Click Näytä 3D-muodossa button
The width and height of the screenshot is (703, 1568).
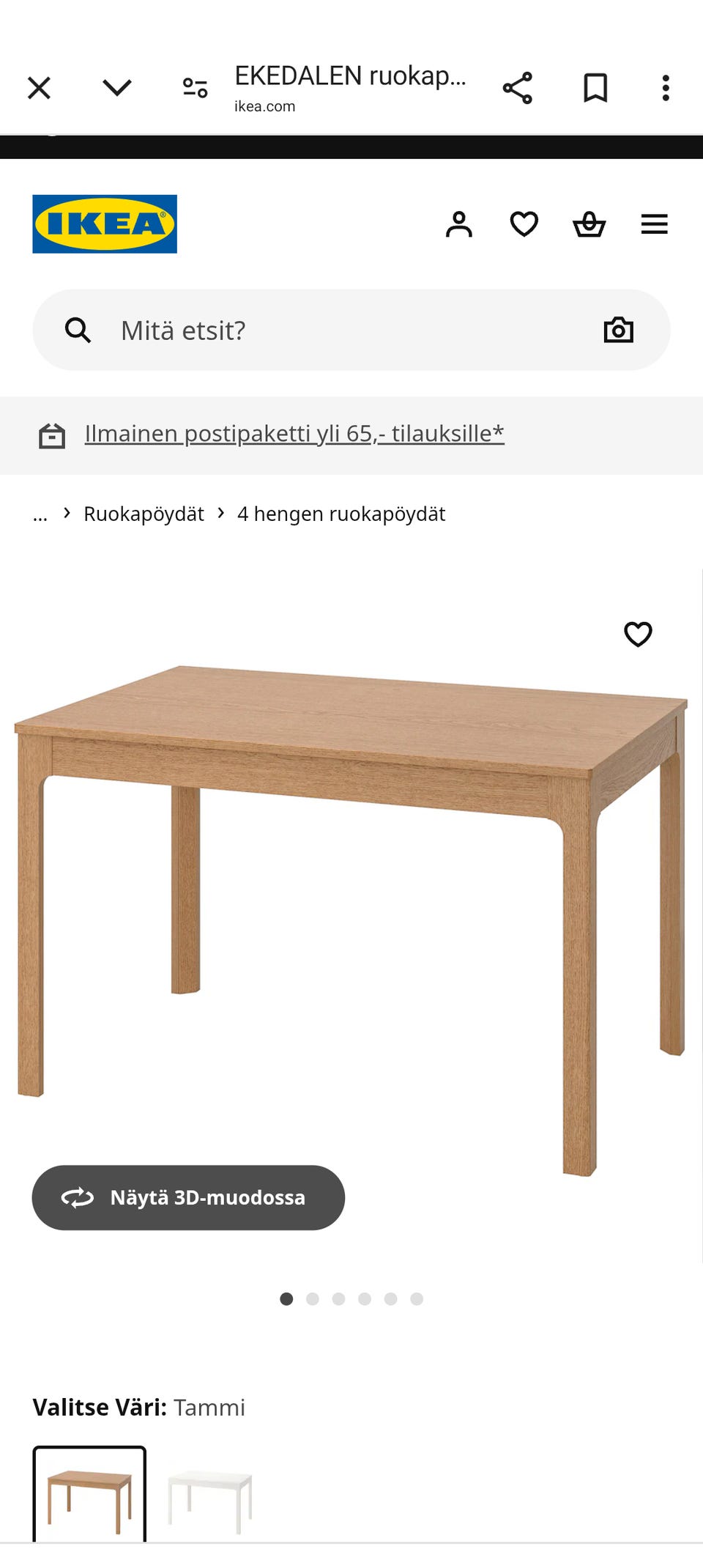(x=187, y=1198)
